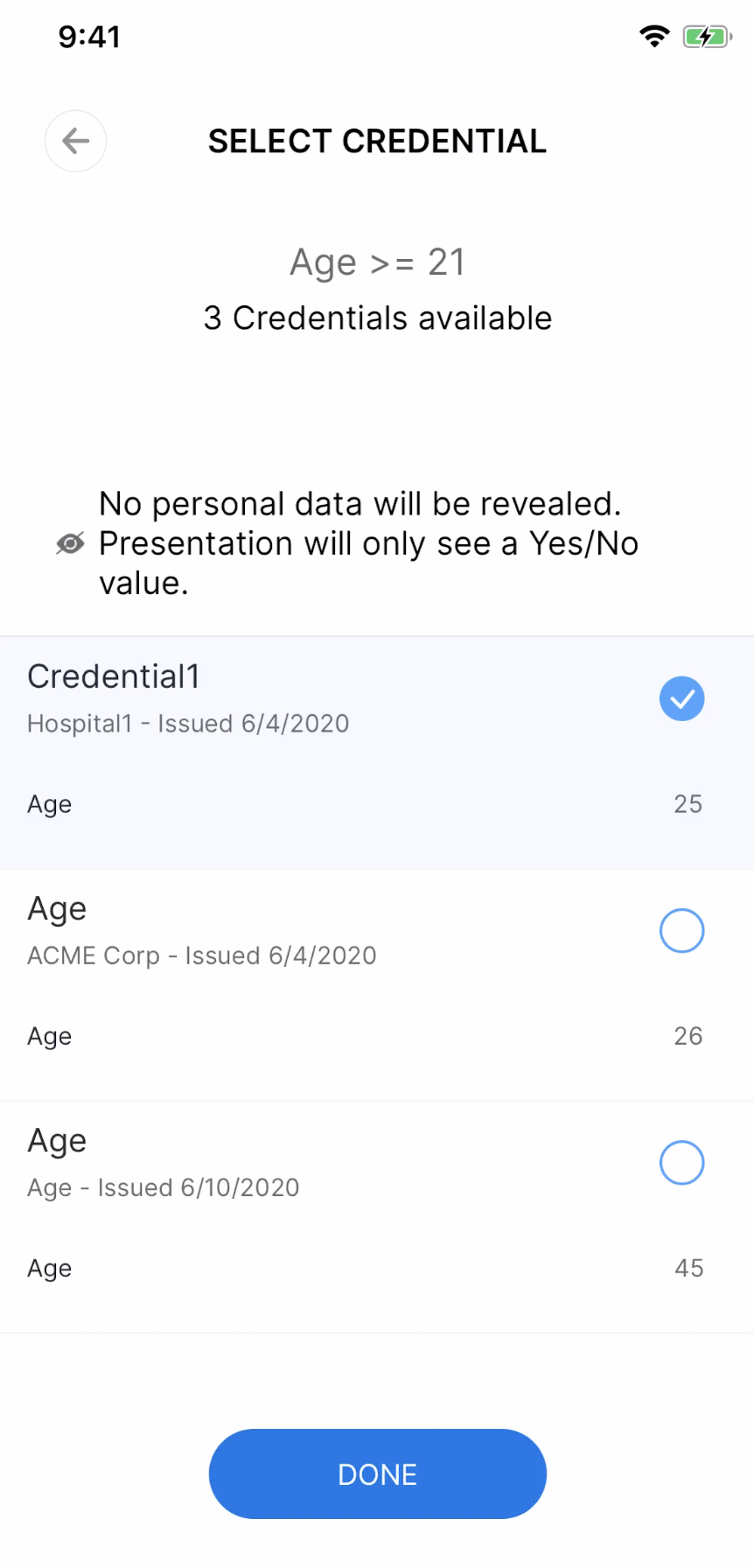Confirm selection with the DONE button
The image size is (754, 1568).
click(x=377, y=1474)
